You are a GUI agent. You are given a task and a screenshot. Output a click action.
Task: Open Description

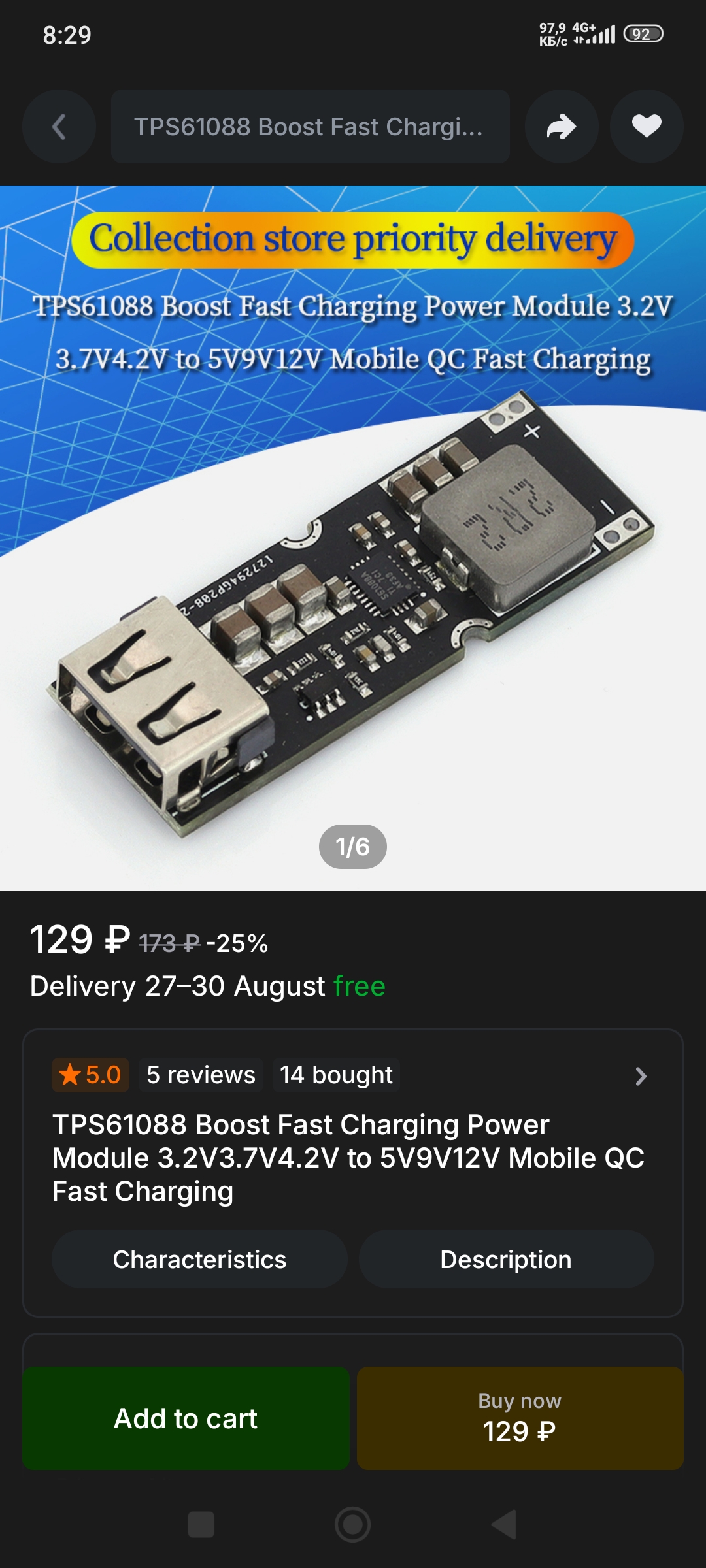(506, 1259)
